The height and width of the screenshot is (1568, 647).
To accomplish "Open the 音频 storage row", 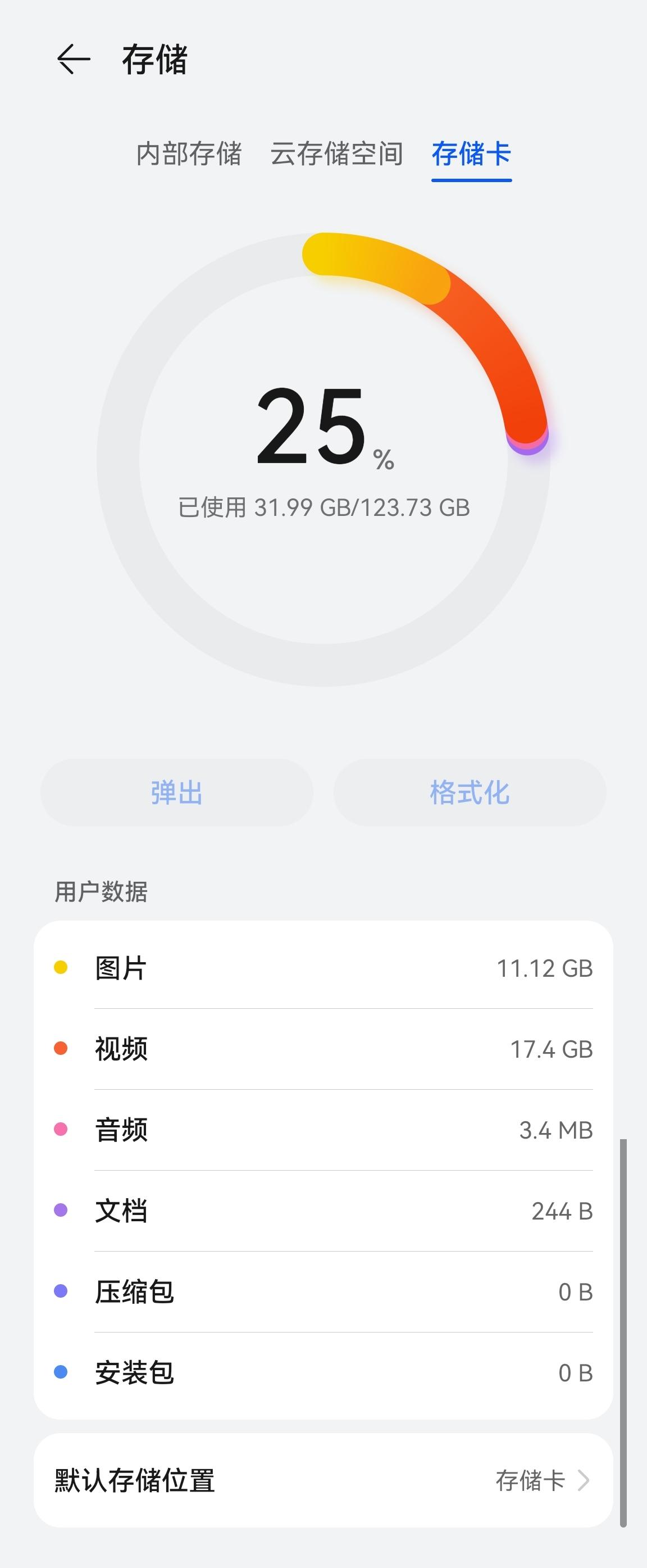I will tap(323, 1130).
